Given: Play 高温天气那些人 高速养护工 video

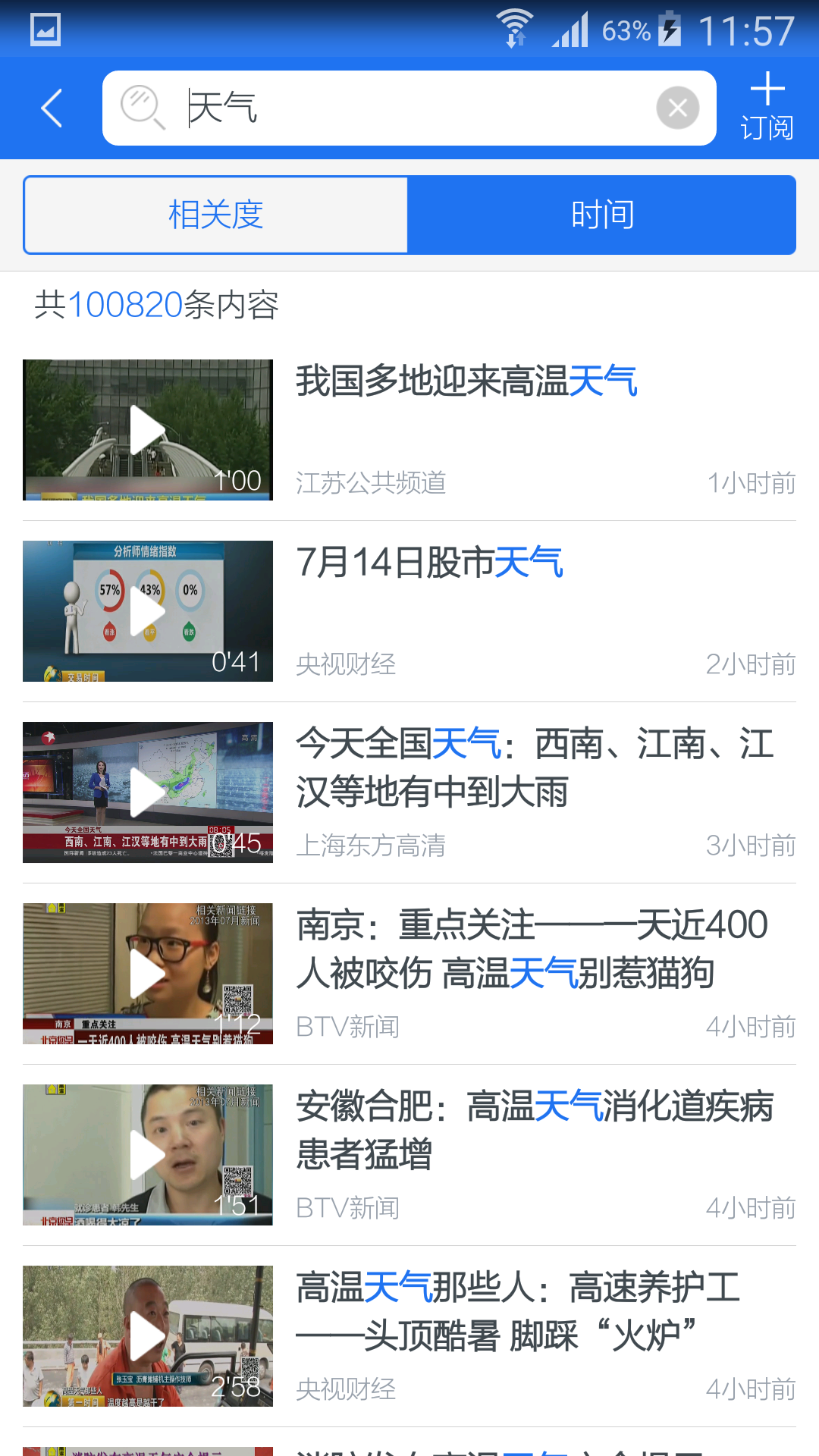Looking at the screenshot, I should click(x=148, y=1336).
